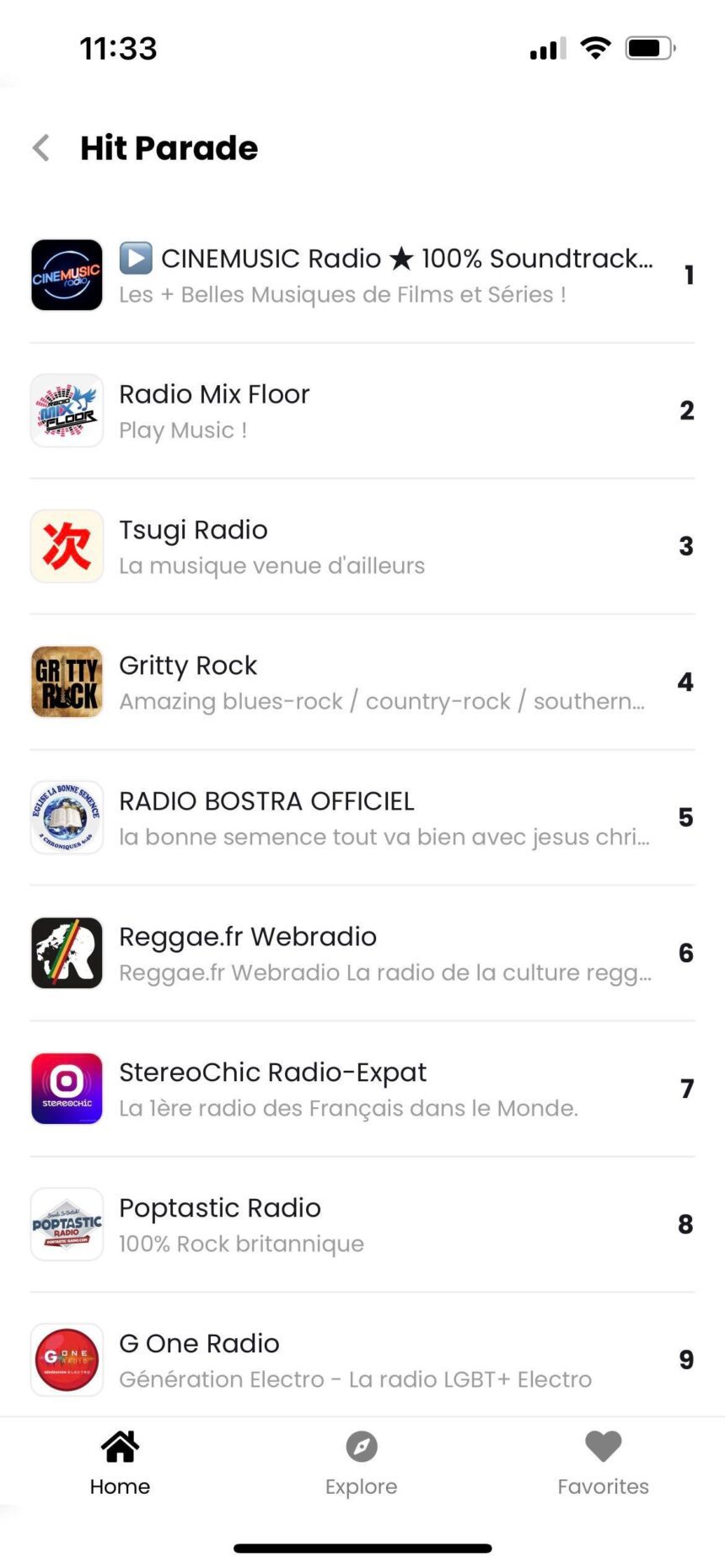725x1568 pixels.
Task: Tap the CINEMUSIC Radio station logo
Action: tap(66, 276)
